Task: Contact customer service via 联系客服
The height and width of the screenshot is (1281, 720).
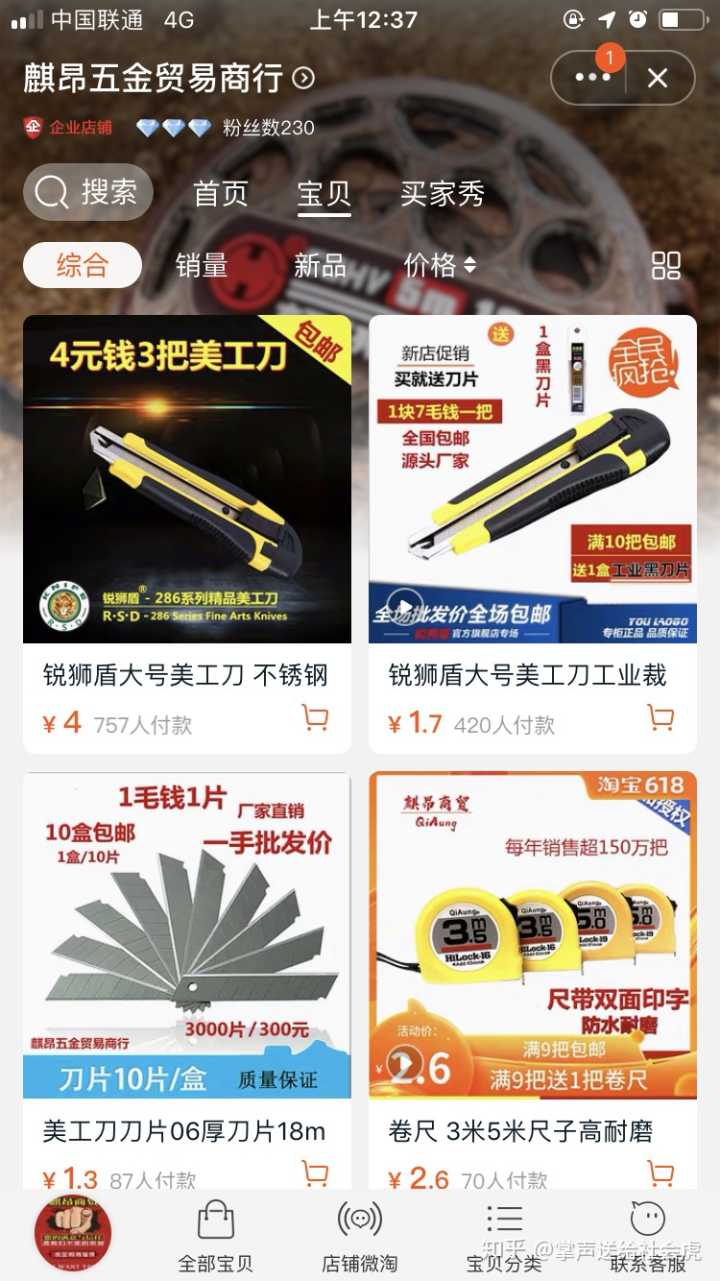Action: coord(648,1235)
